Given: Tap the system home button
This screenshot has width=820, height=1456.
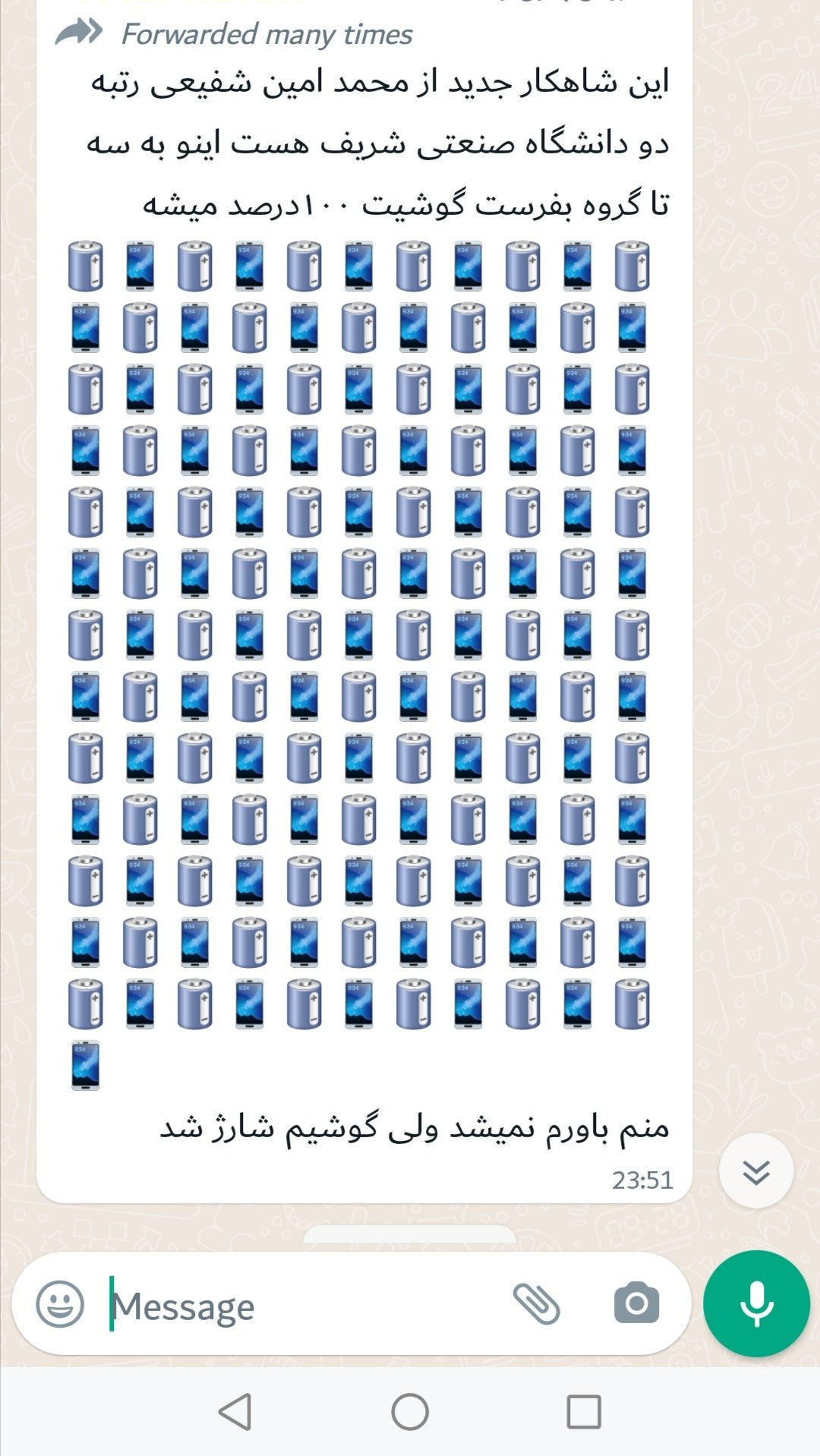Looking at the screenshot, I should tap(410, 1412).
